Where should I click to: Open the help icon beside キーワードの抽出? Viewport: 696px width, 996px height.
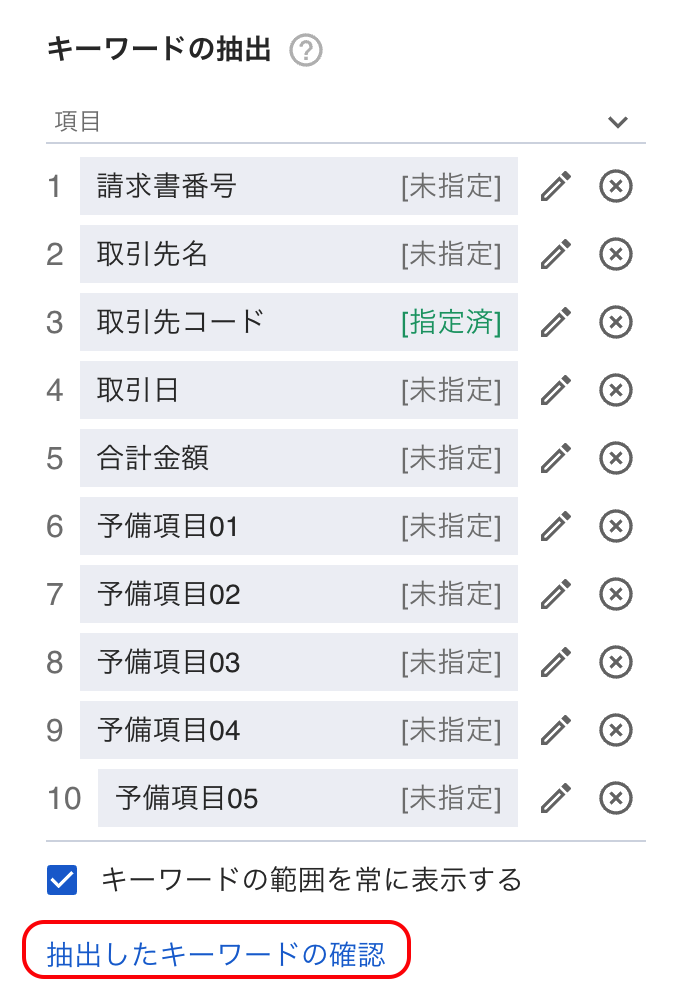point(306,51)
